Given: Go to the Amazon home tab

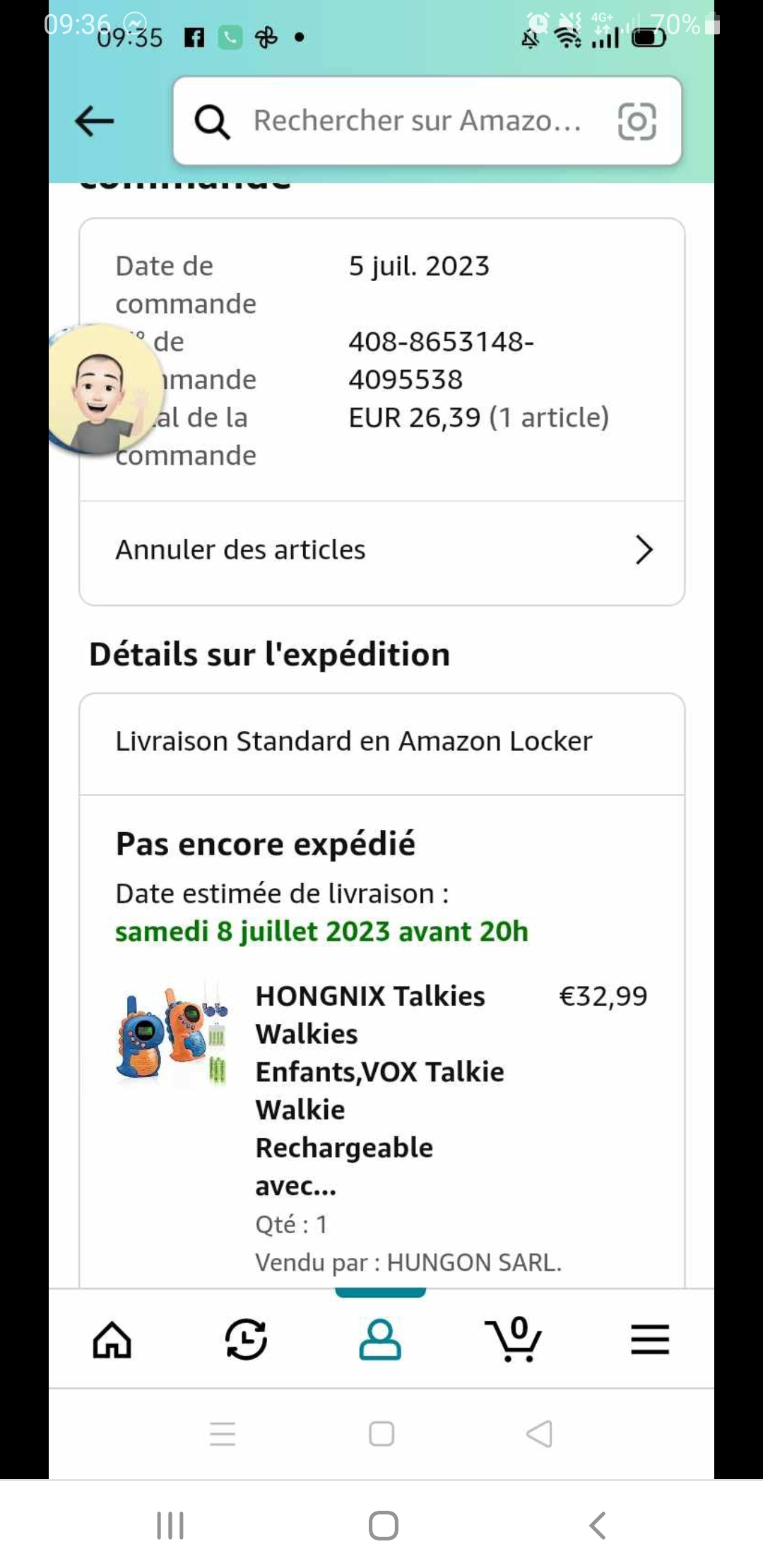Looking at the screenshot, I should (112, 1340).
